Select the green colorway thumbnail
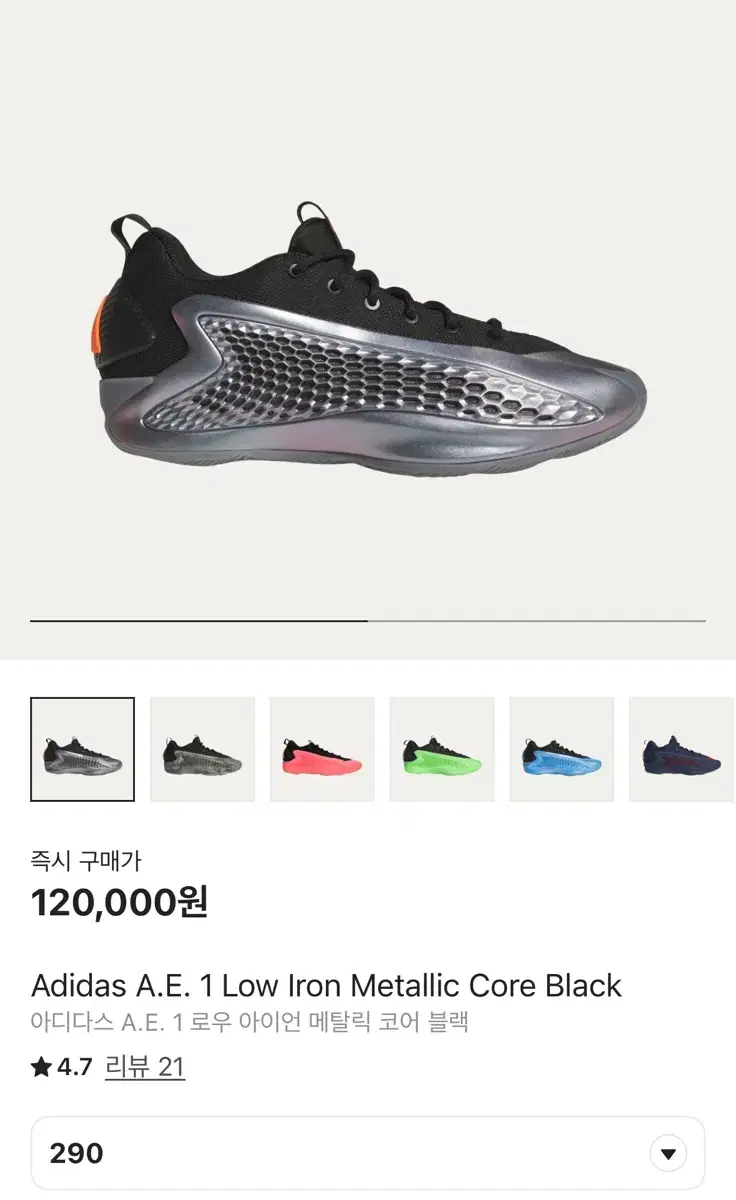This screenshot has width=736, height=1200. pos(440,750)
